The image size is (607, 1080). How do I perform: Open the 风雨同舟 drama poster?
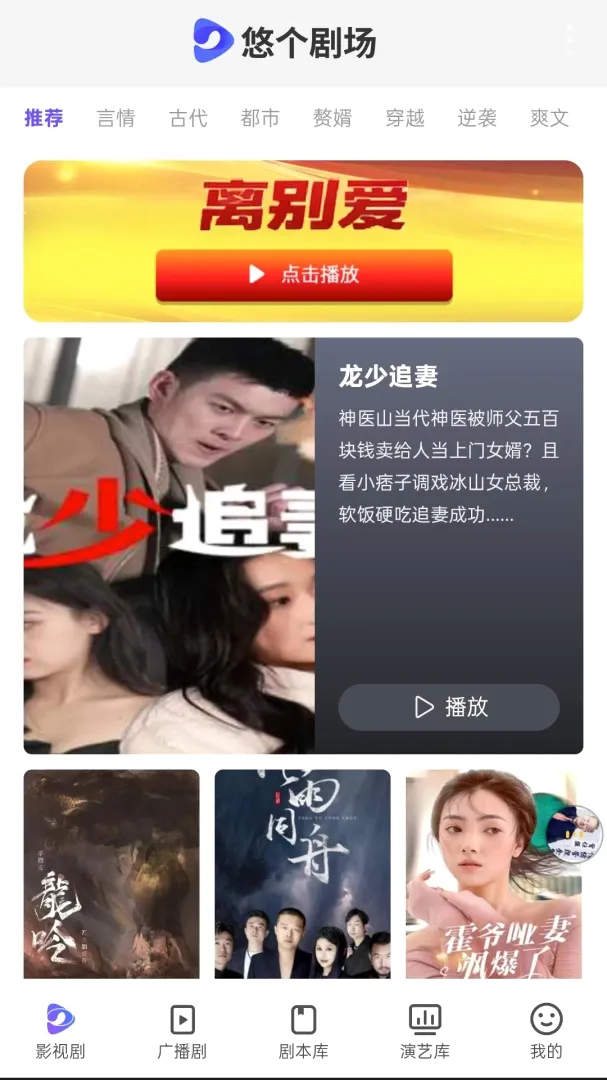coord(302,873)
